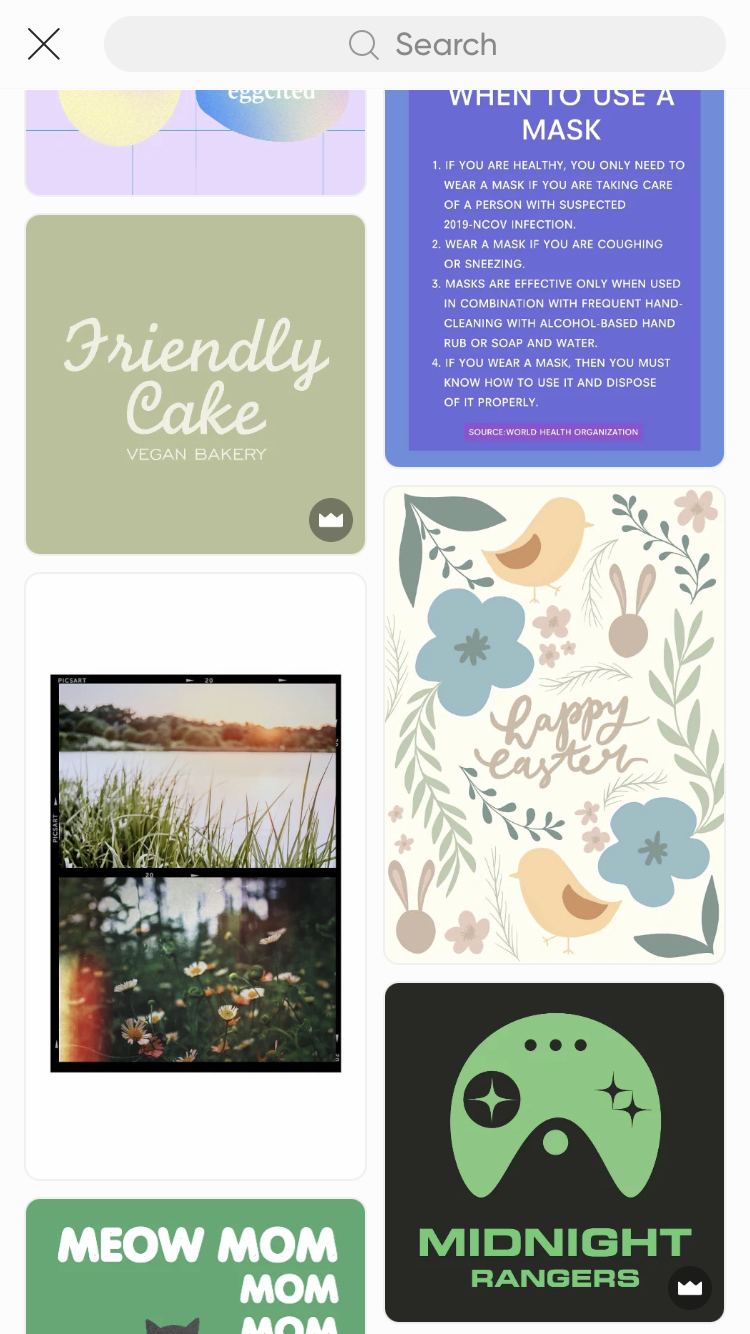
Task: Open the Friendly Cake vegan bakery template
Action: click(x=196, y=384)
